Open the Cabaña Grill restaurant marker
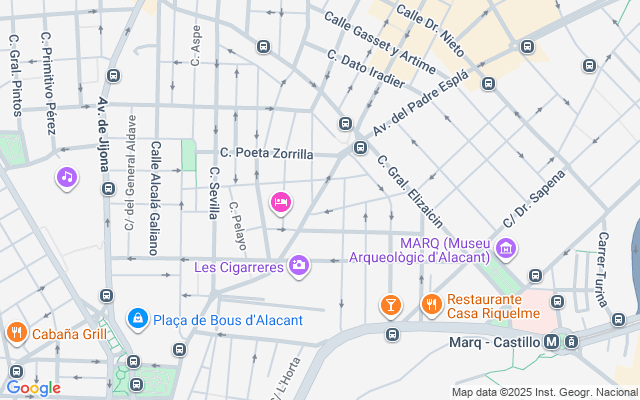 [16, 332]
